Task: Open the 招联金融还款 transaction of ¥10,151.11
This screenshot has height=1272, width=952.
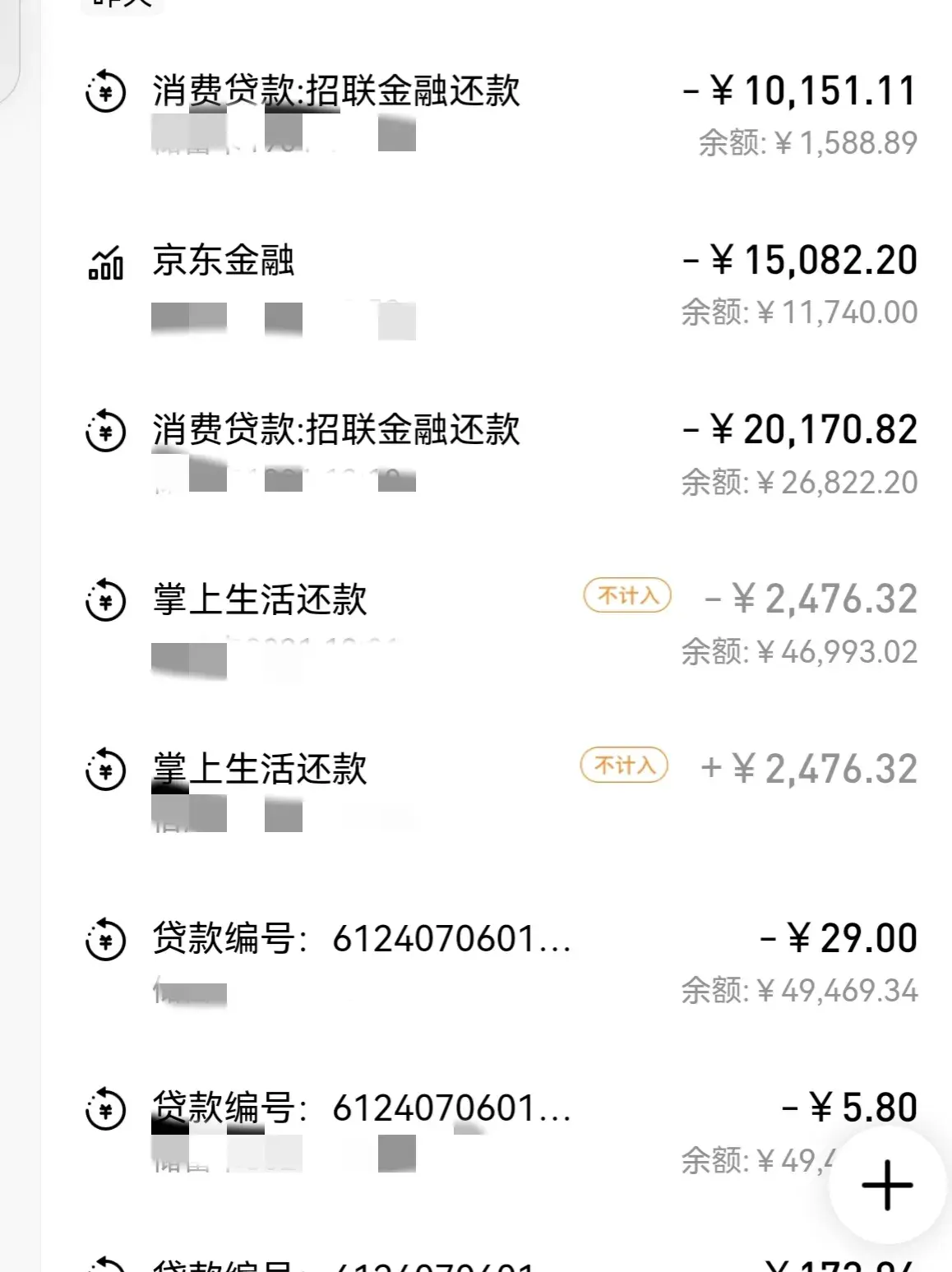Action: [x=335, y=92]
